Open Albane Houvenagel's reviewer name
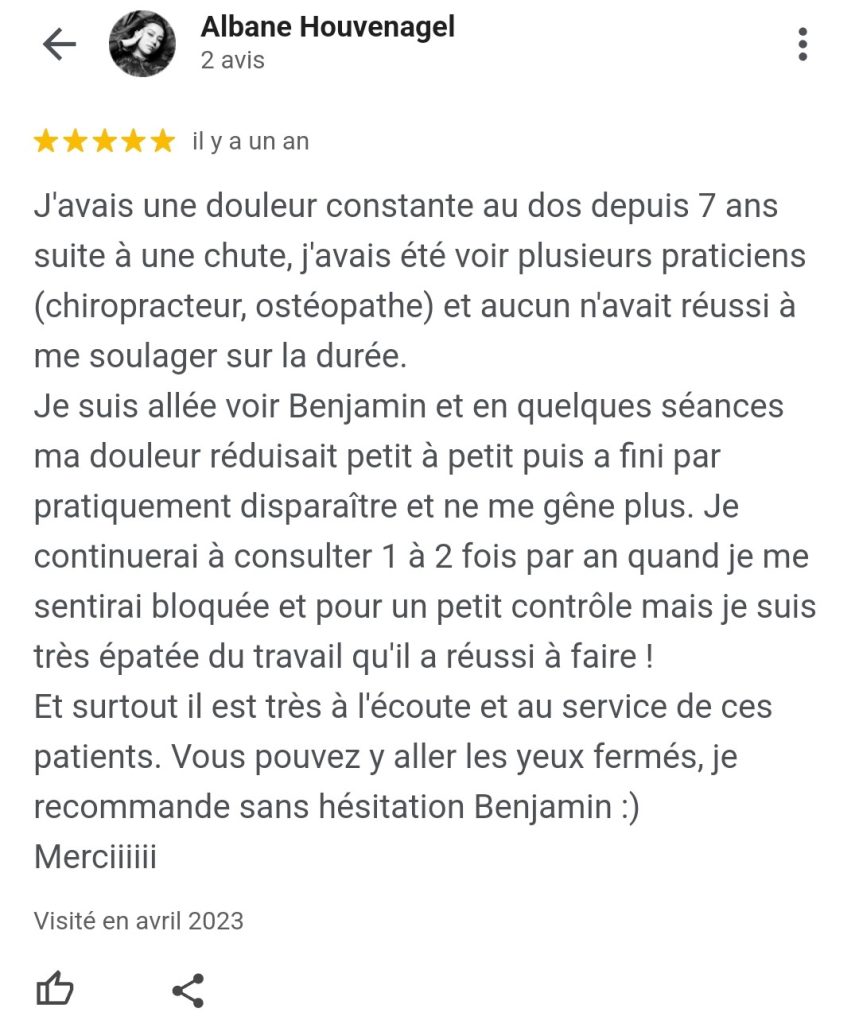859x1024 pixels. [327, 27]
